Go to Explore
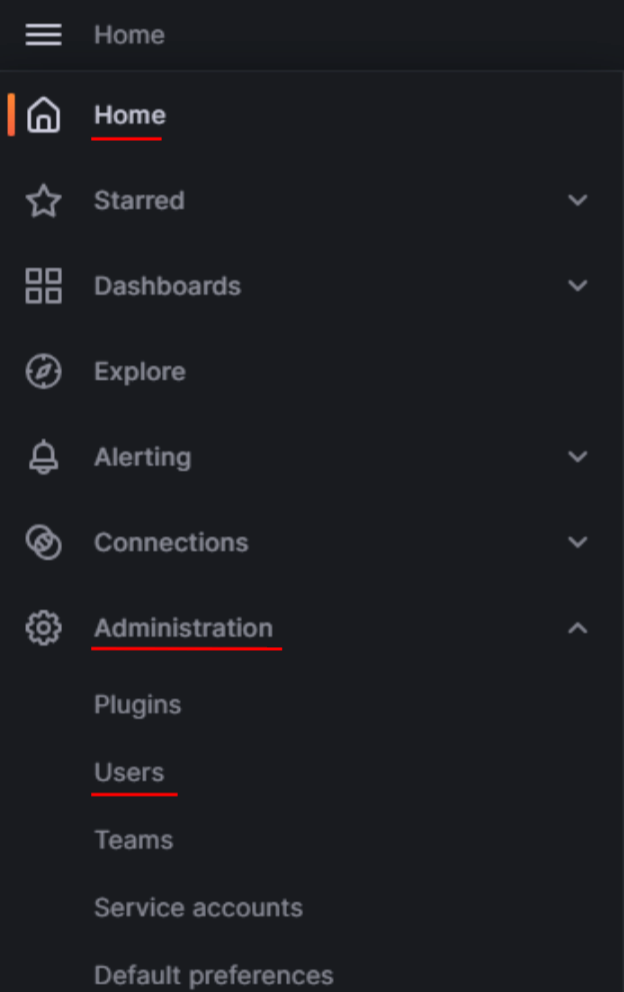624x992 pixels. 139,372
